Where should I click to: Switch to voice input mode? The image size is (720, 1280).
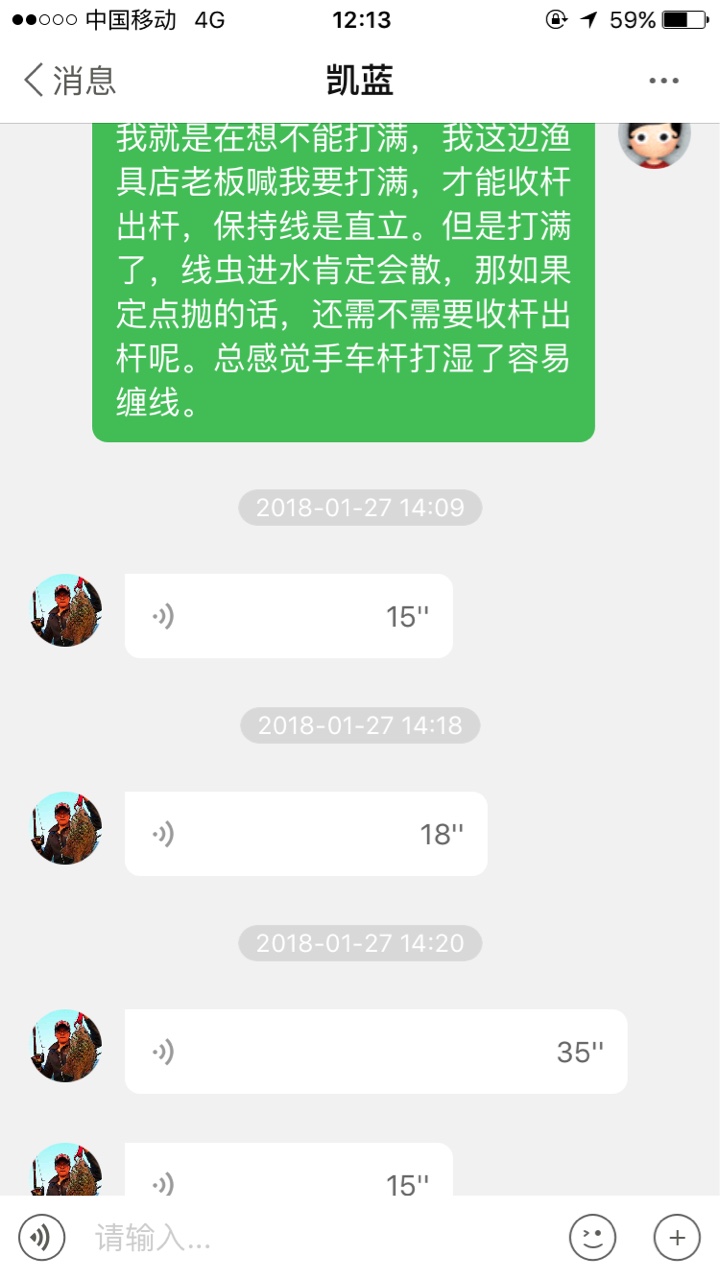point(41,1238)
